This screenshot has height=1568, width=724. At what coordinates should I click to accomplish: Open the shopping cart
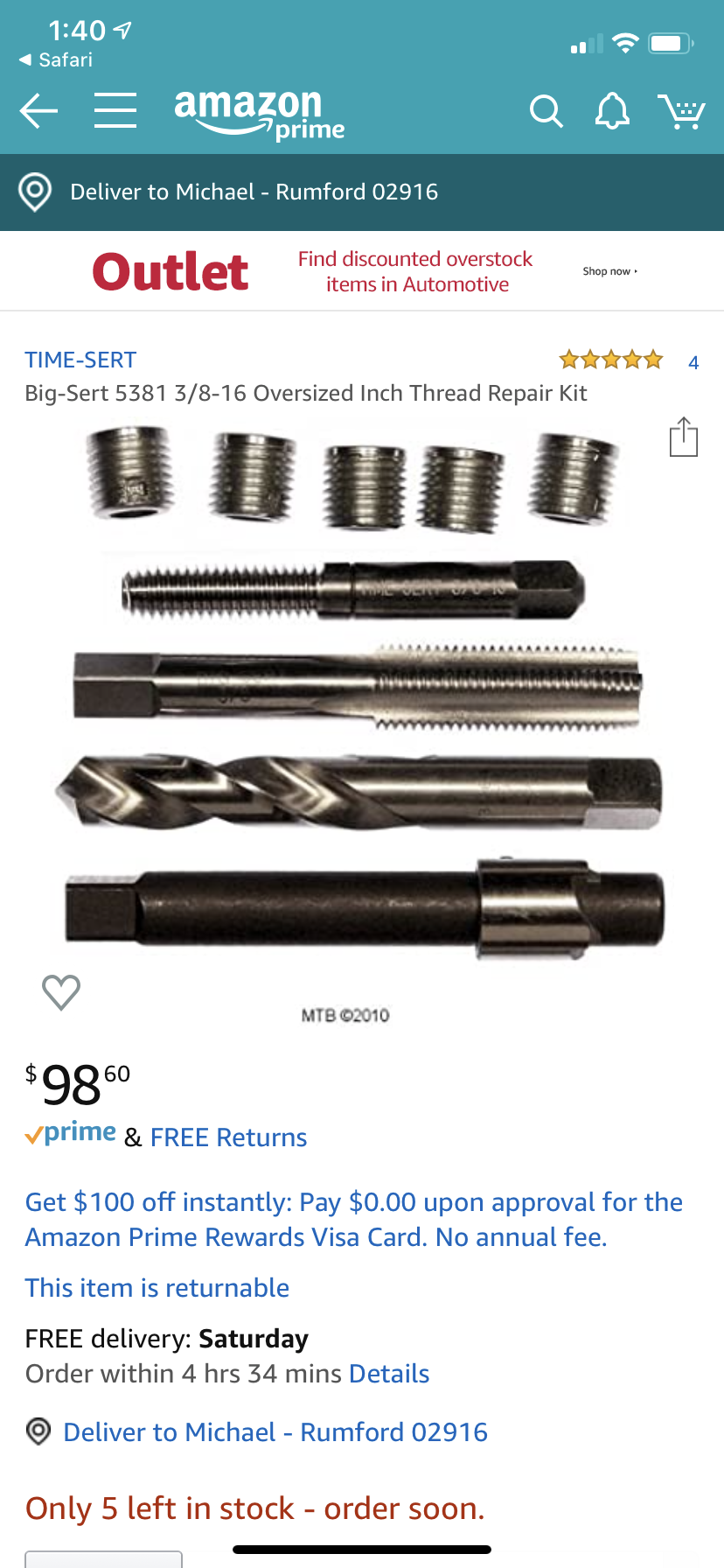coord(681,111)
